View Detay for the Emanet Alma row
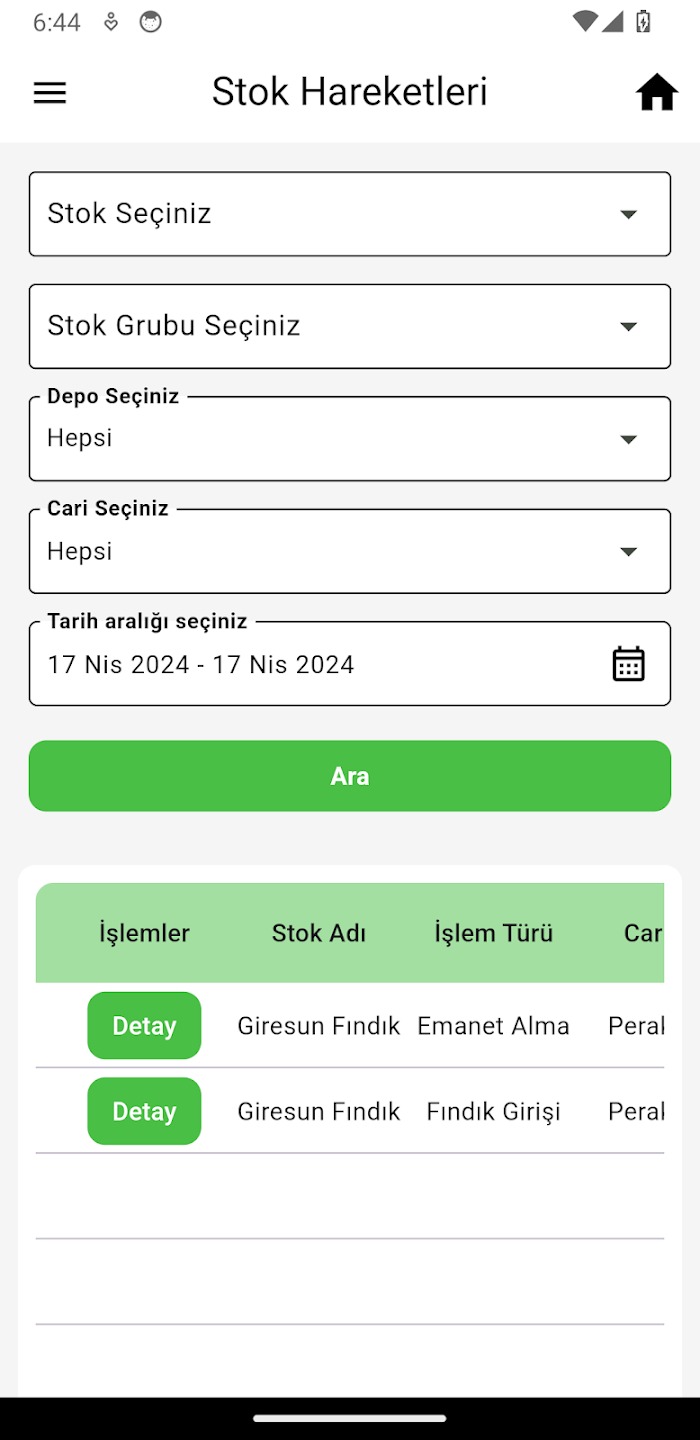Image resolution: width=700 pixels, height=1440 pixels. tap(144, 1026)
